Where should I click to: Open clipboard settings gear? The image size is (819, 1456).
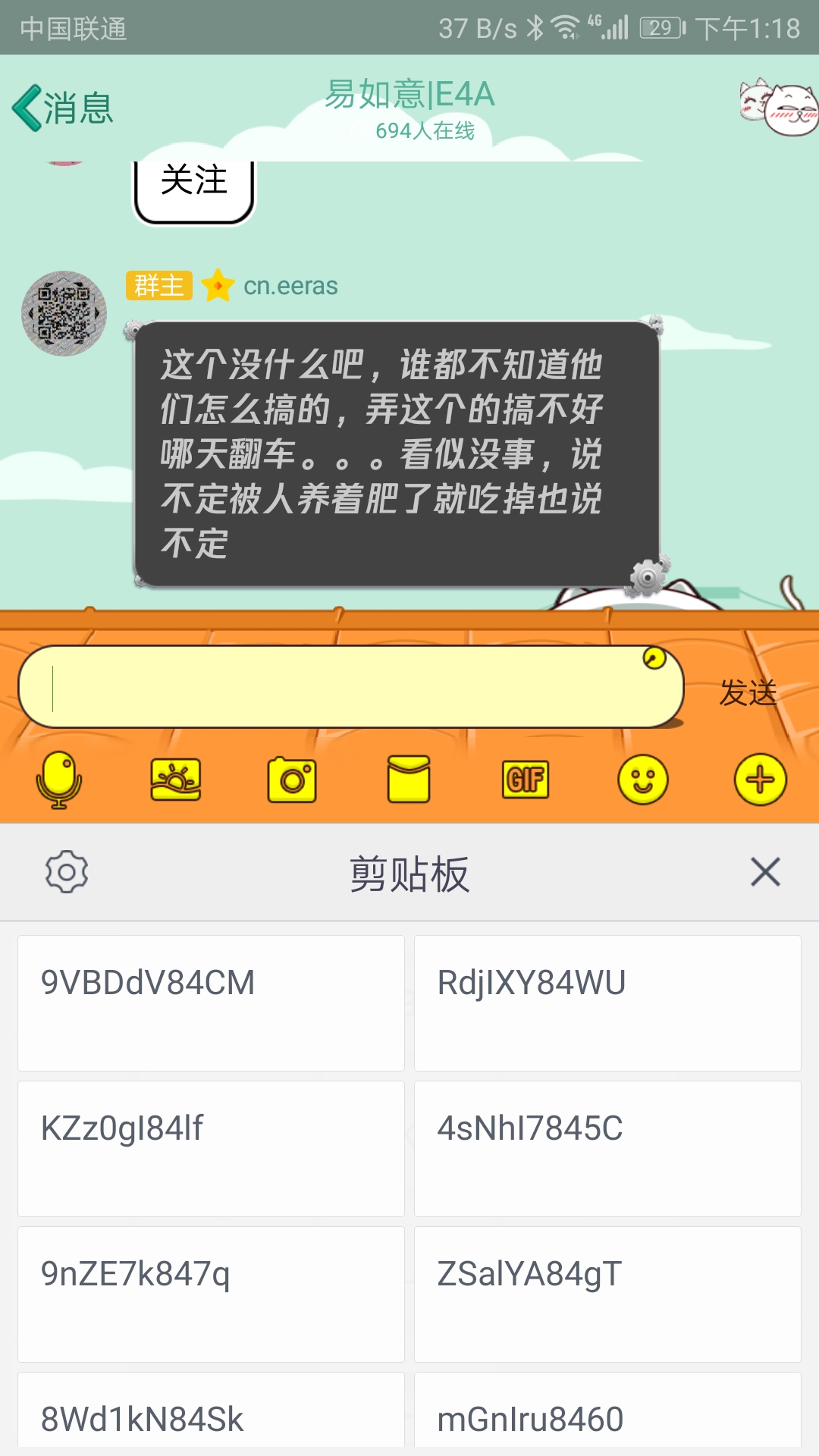coord(67,872)
